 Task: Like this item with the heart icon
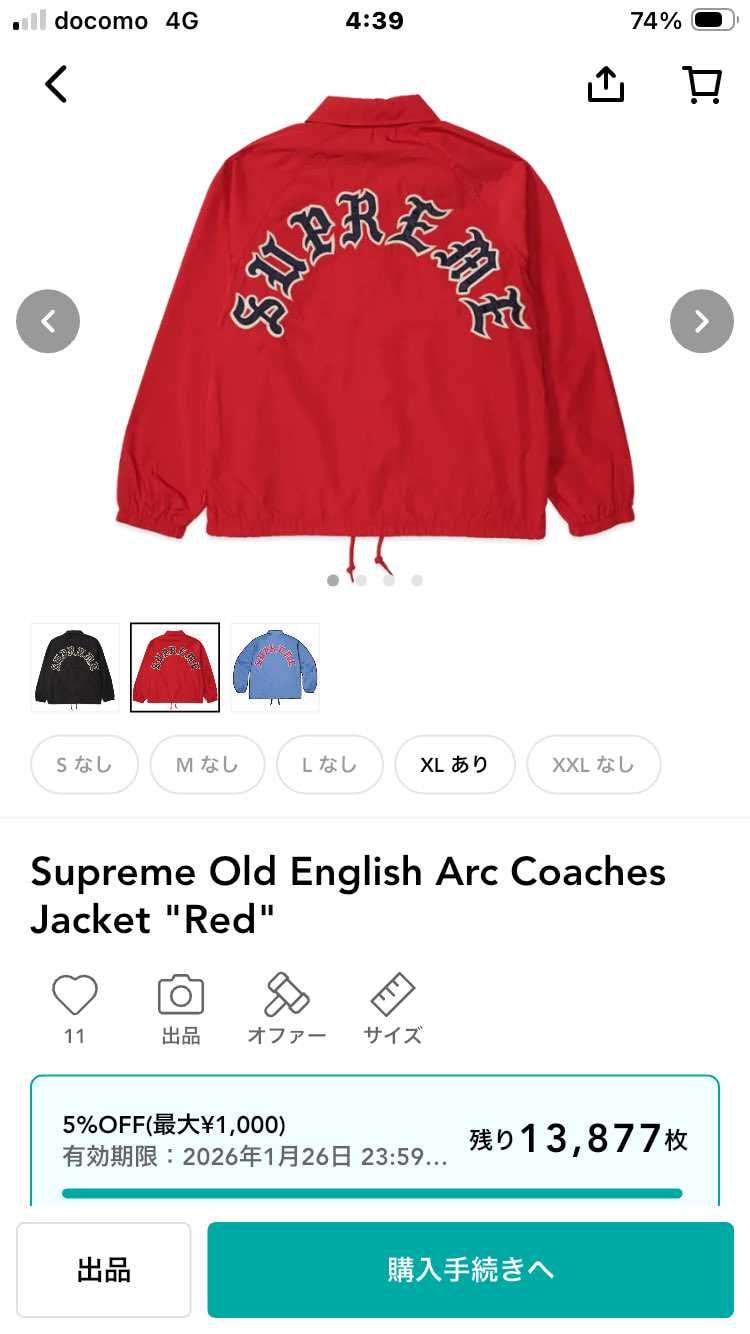(x=75, y=996)
